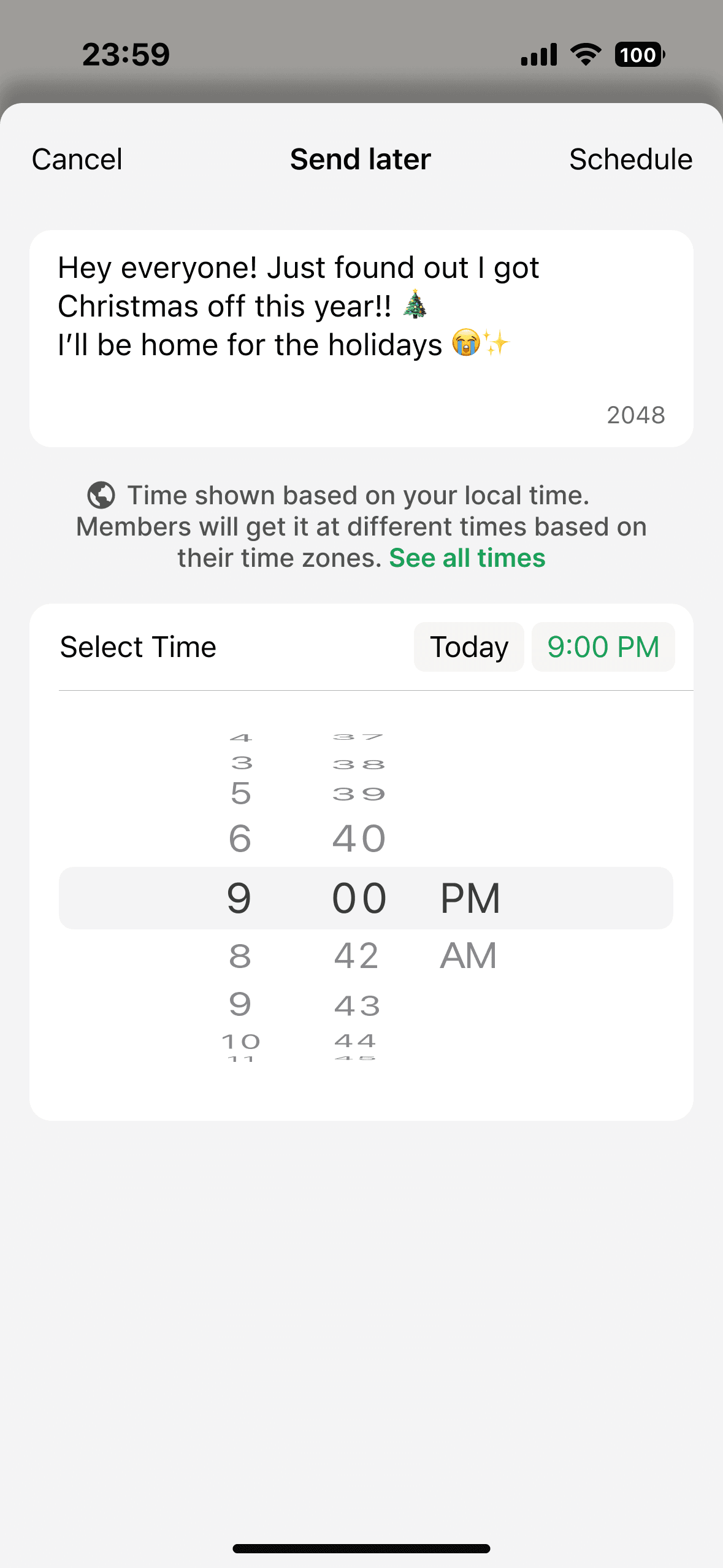Tap the 9:00 PM time chip
The width and height of the screenshot is (723, 1568).
point(603,647)
